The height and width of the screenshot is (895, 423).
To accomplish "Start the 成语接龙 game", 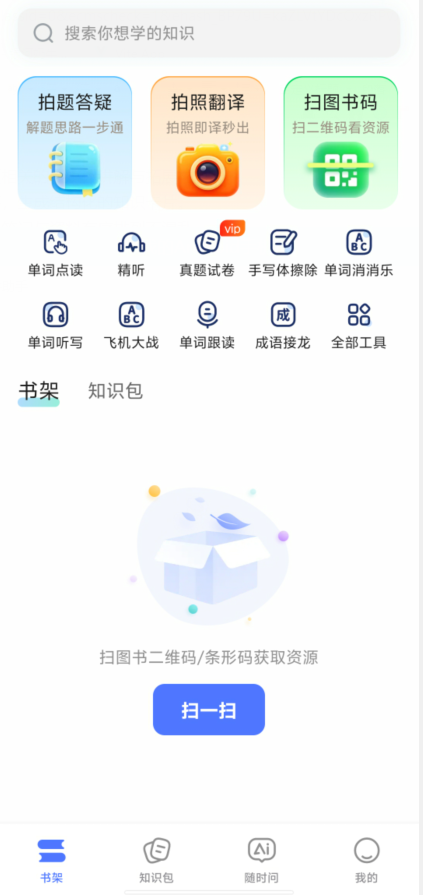I will click(283, 326).
